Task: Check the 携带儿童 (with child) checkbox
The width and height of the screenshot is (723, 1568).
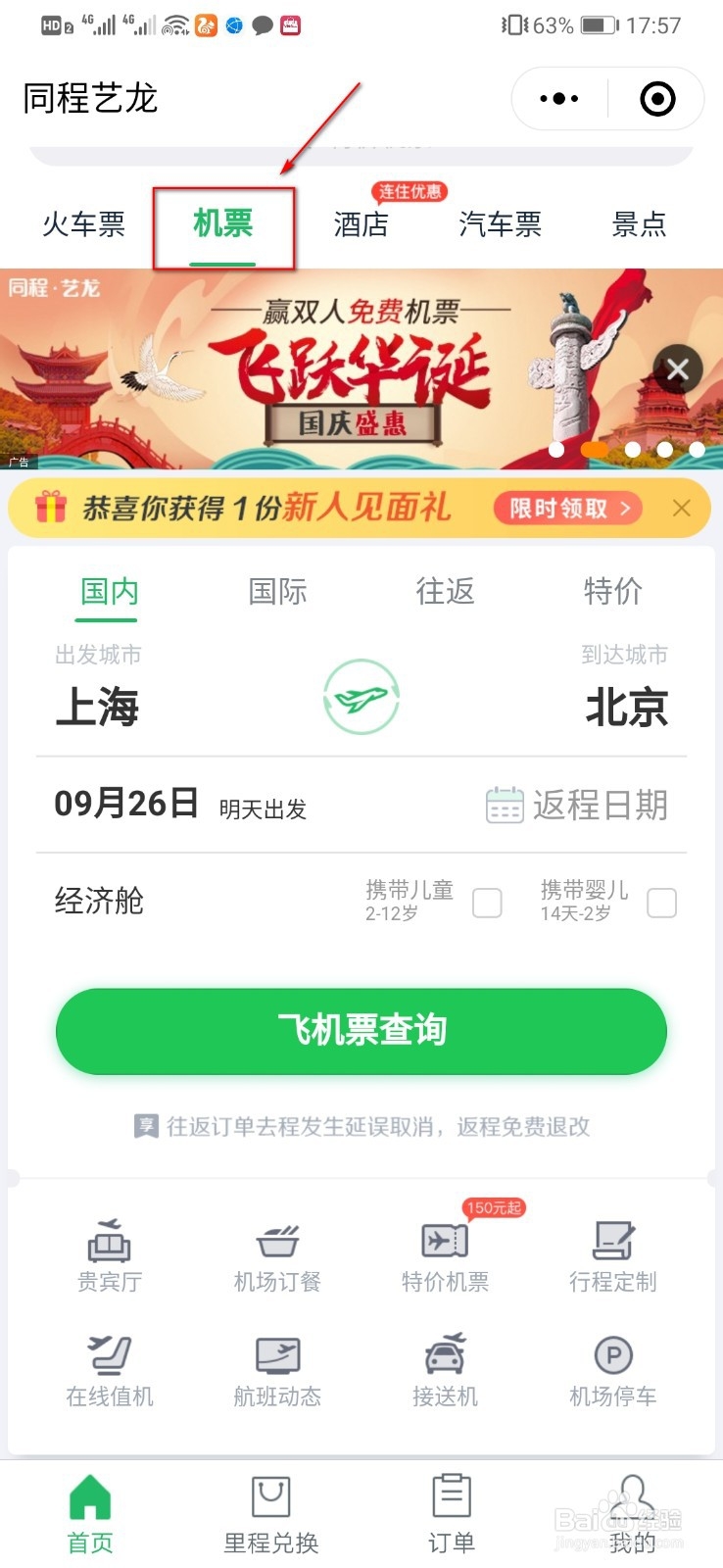Action: coord(487,903)
